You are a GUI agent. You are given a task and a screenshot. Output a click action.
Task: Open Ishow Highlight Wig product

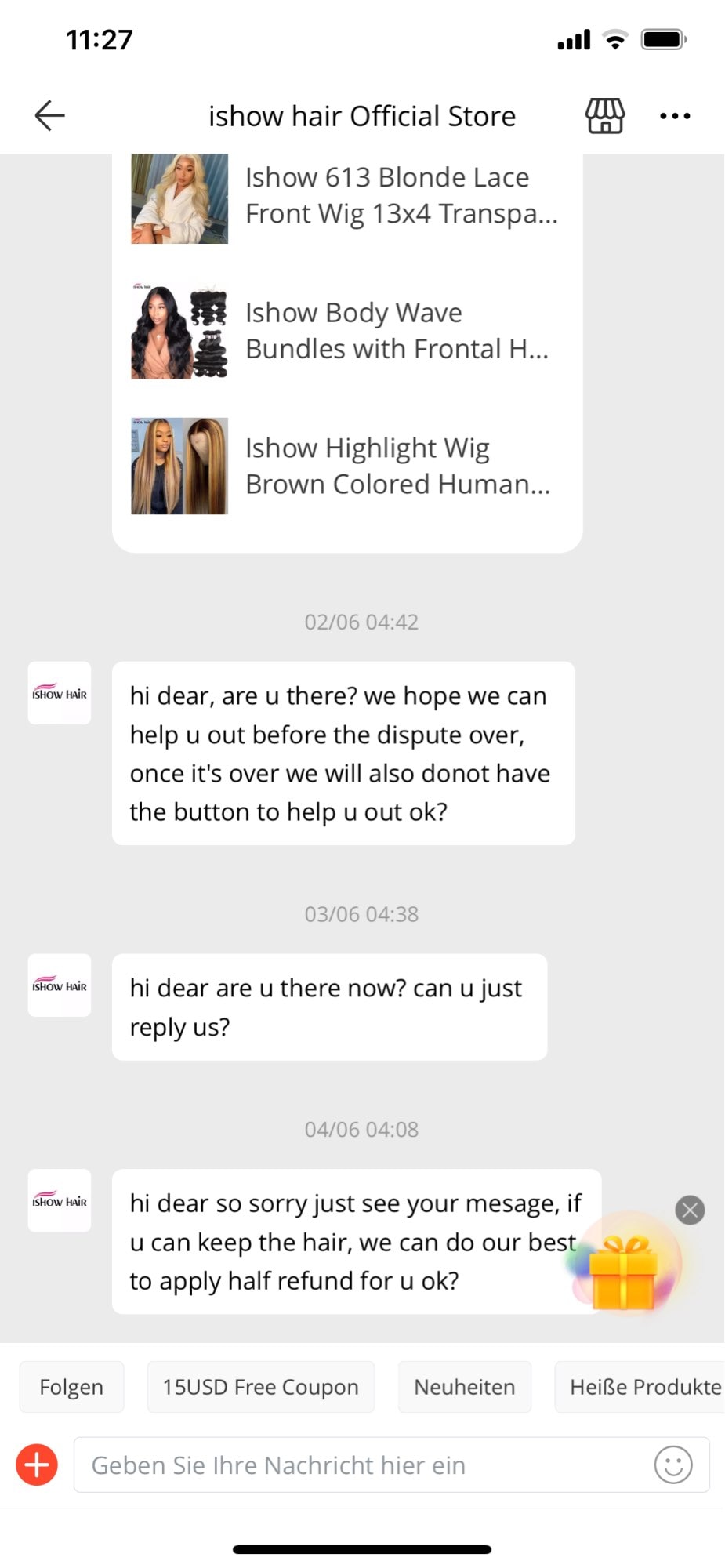tap(345, 466)
